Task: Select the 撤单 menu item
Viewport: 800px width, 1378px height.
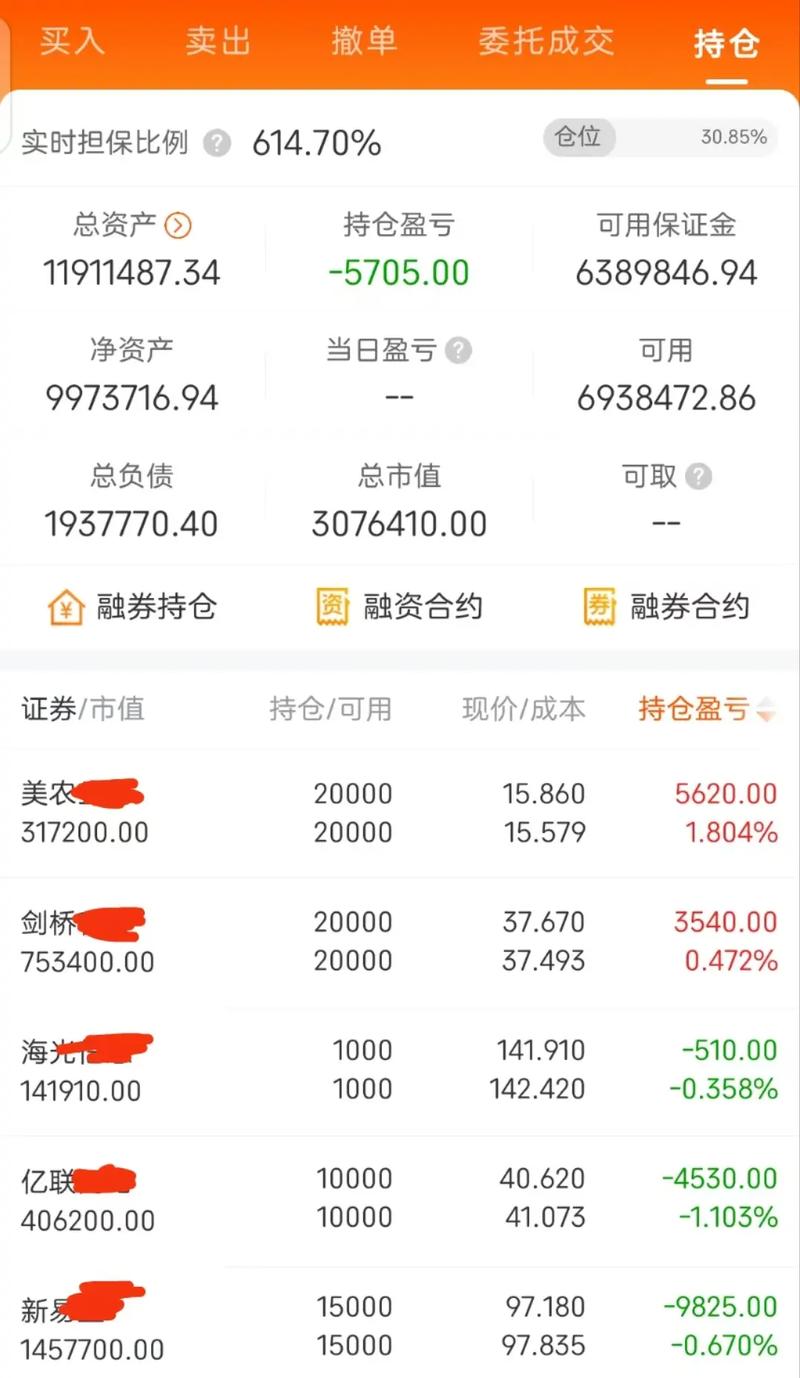Action: tap(365, 42)
